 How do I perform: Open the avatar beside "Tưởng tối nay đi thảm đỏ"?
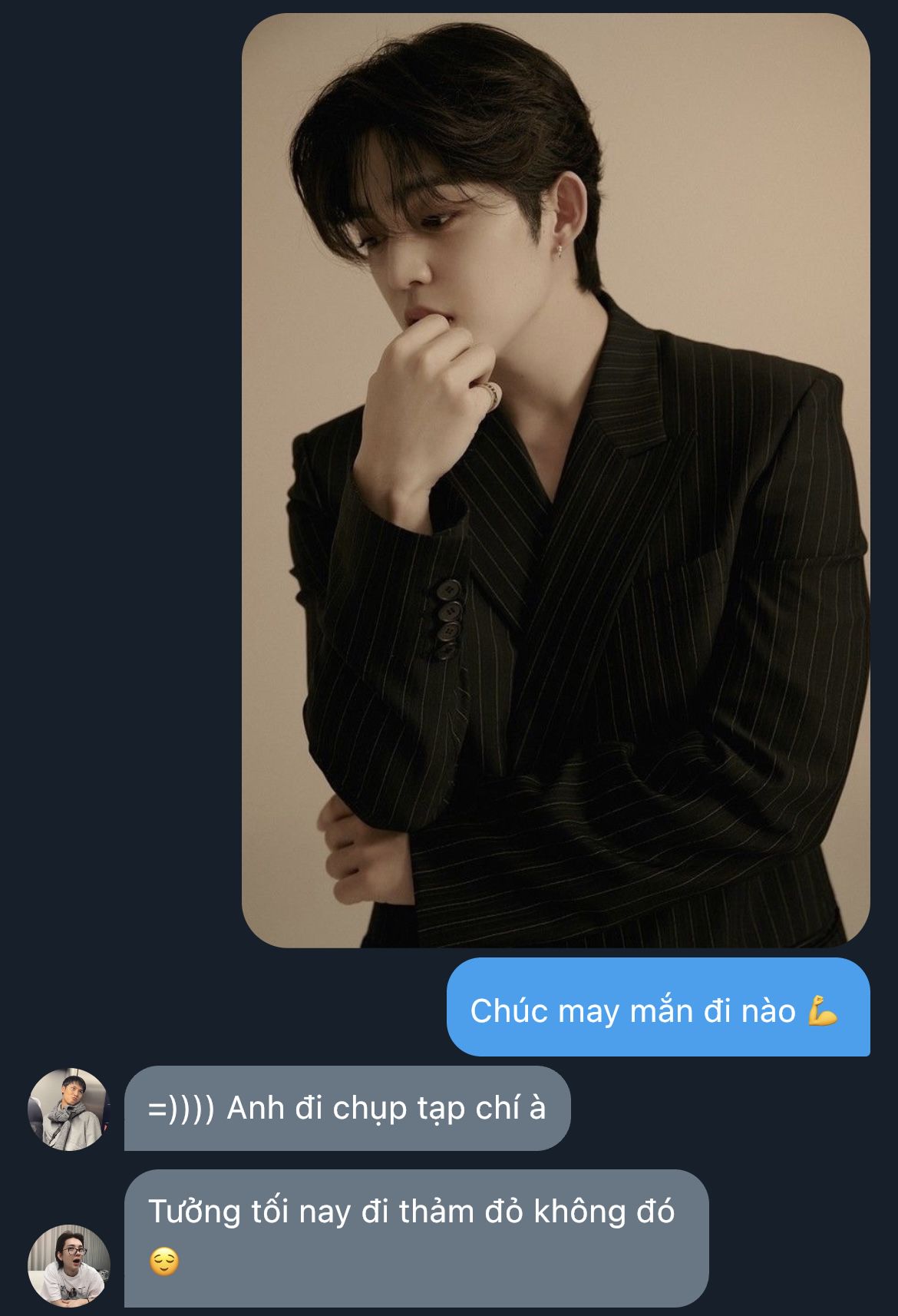69,1265
